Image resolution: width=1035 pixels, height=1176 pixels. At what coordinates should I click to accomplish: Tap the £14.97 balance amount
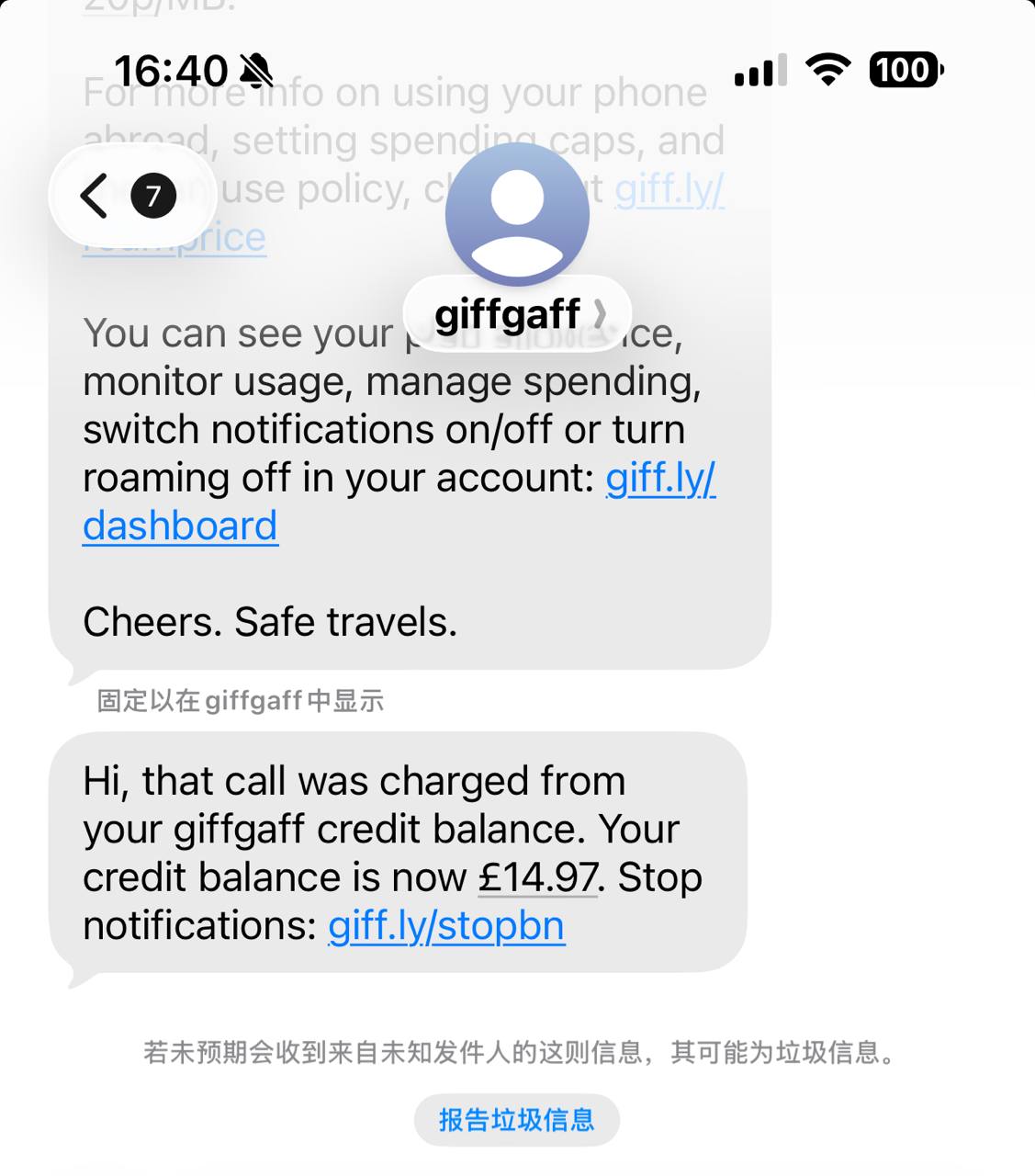pyautogui.click(x=538, y=877)
